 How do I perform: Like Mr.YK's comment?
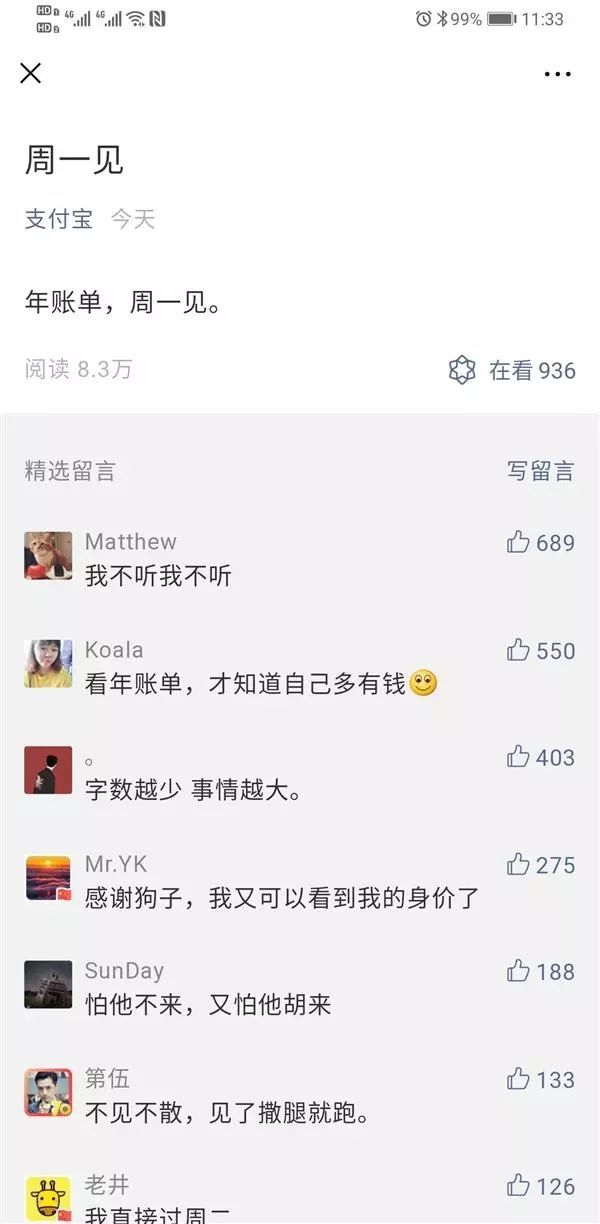pyautogui.click(x=519, y=865)
